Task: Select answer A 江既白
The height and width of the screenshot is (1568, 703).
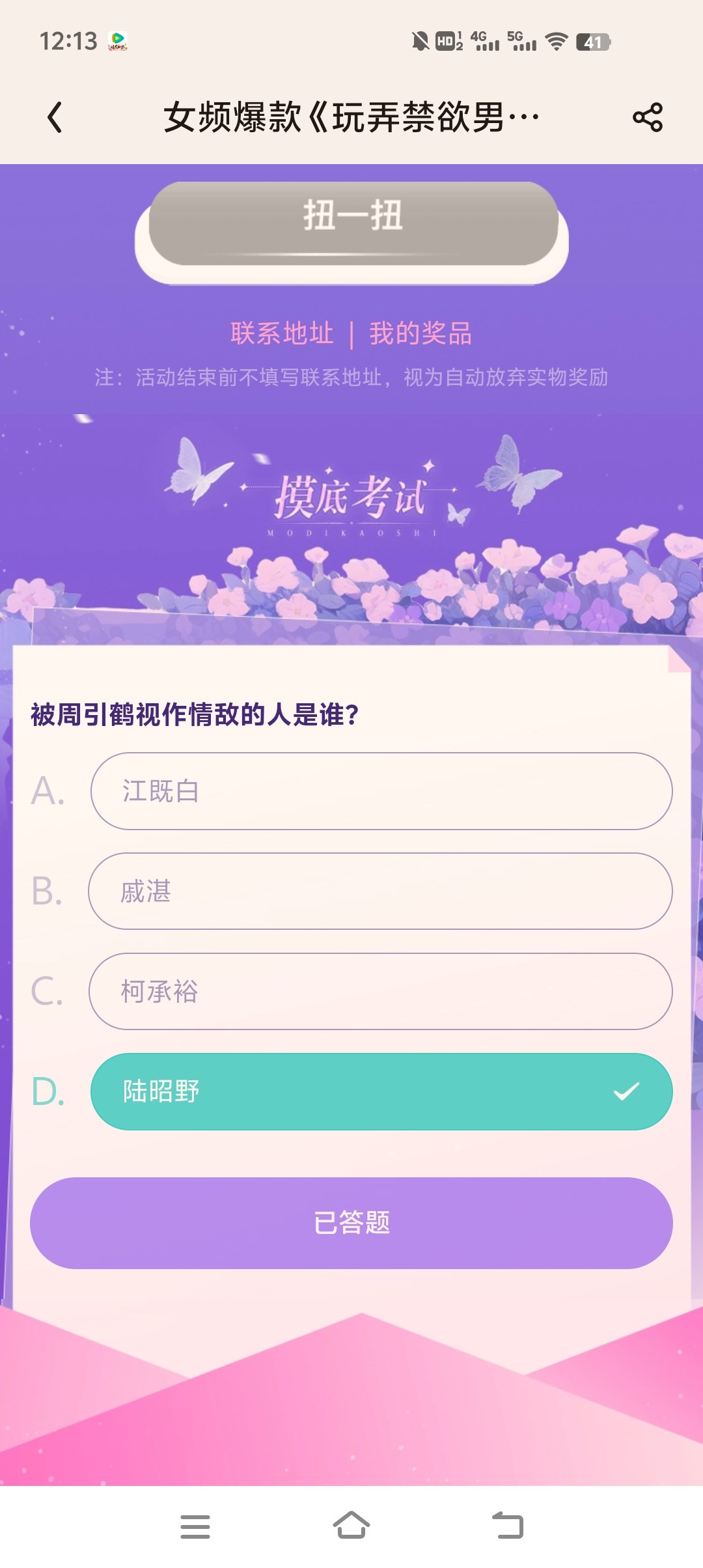Action: pyautogui.click(x=381, y=791)
